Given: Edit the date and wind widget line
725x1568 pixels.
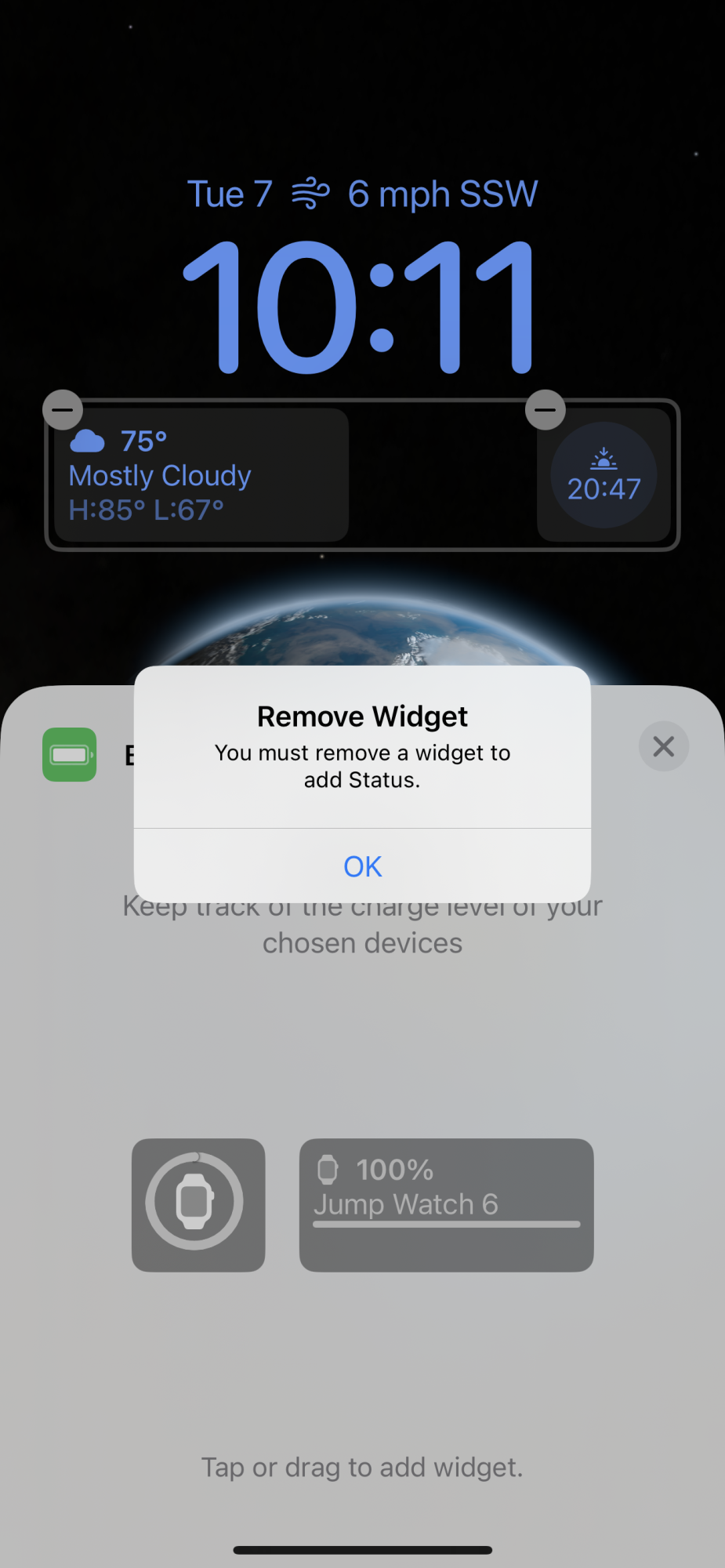Looking at the screenshot, I should pos(362,194).
